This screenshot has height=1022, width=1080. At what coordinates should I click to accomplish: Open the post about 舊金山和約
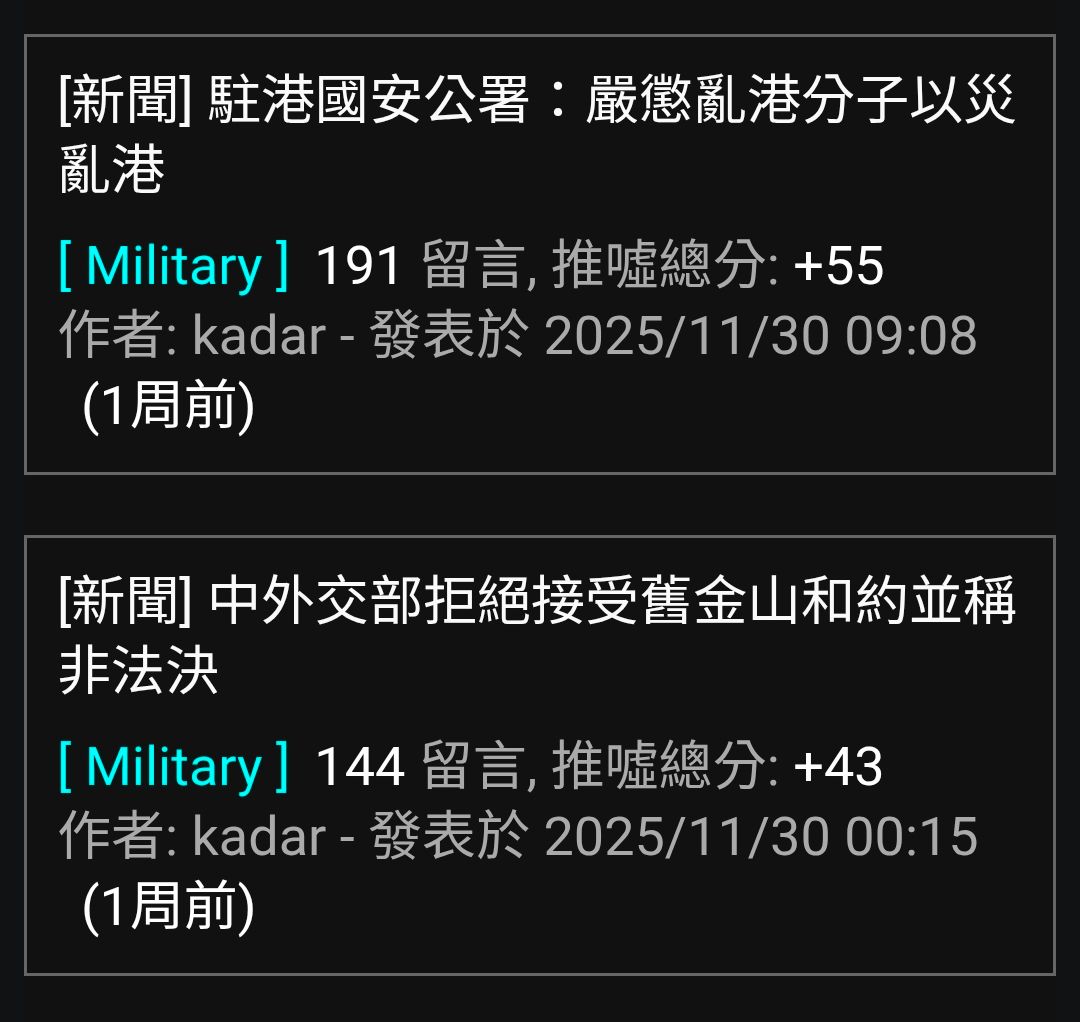point(536,635)
